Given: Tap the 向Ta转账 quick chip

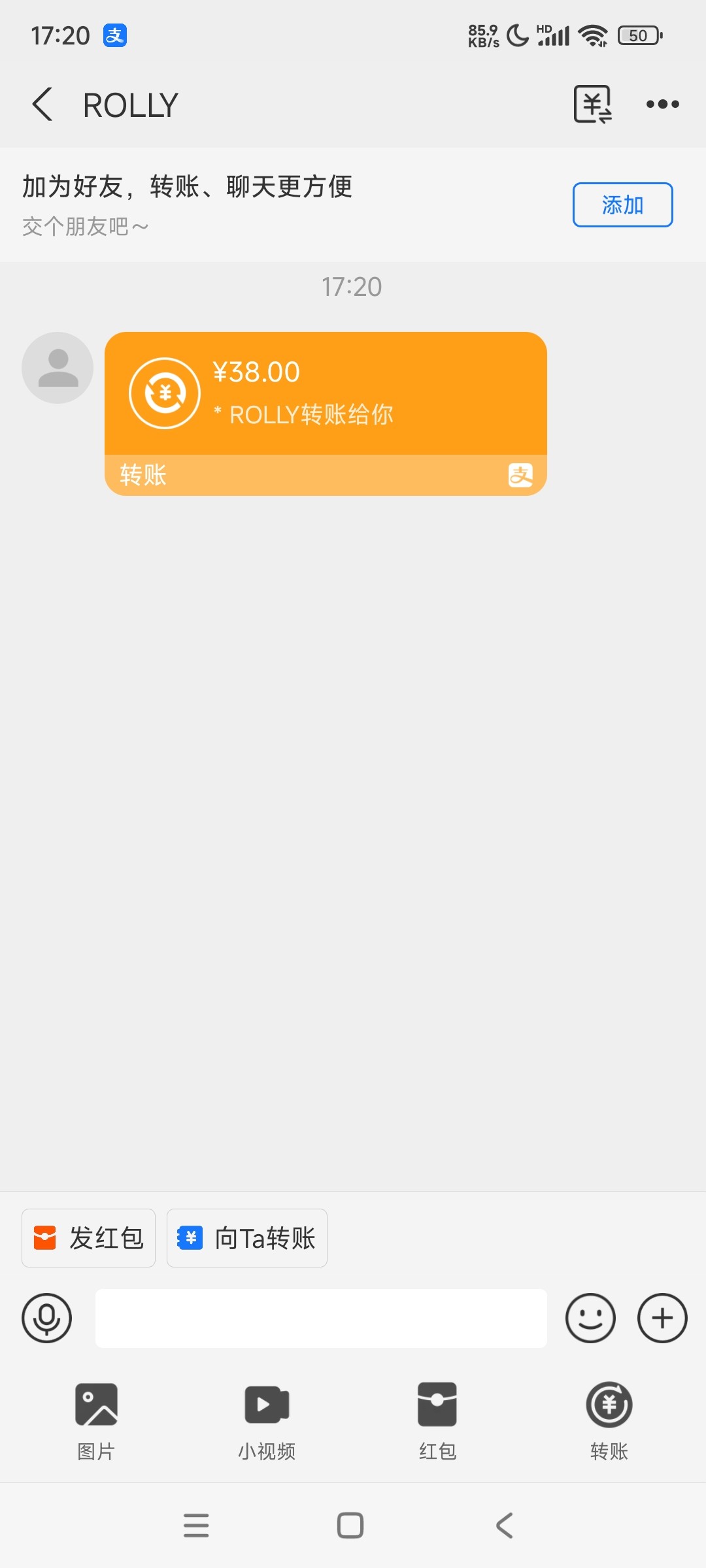Looking at the screenshot, I should coord(247,1238).
